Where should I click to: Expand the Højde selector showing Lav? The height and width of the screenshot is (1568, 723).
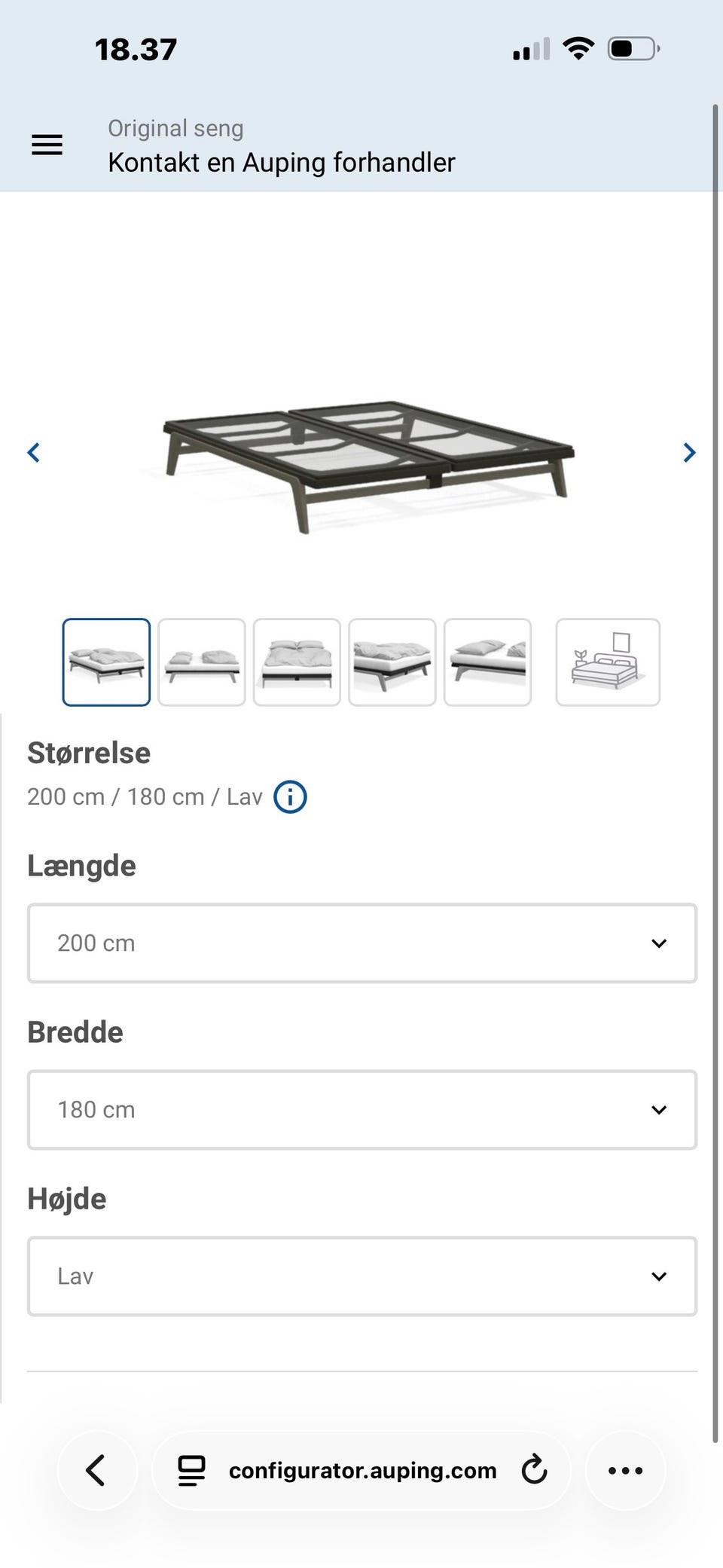pos(362,1276)
